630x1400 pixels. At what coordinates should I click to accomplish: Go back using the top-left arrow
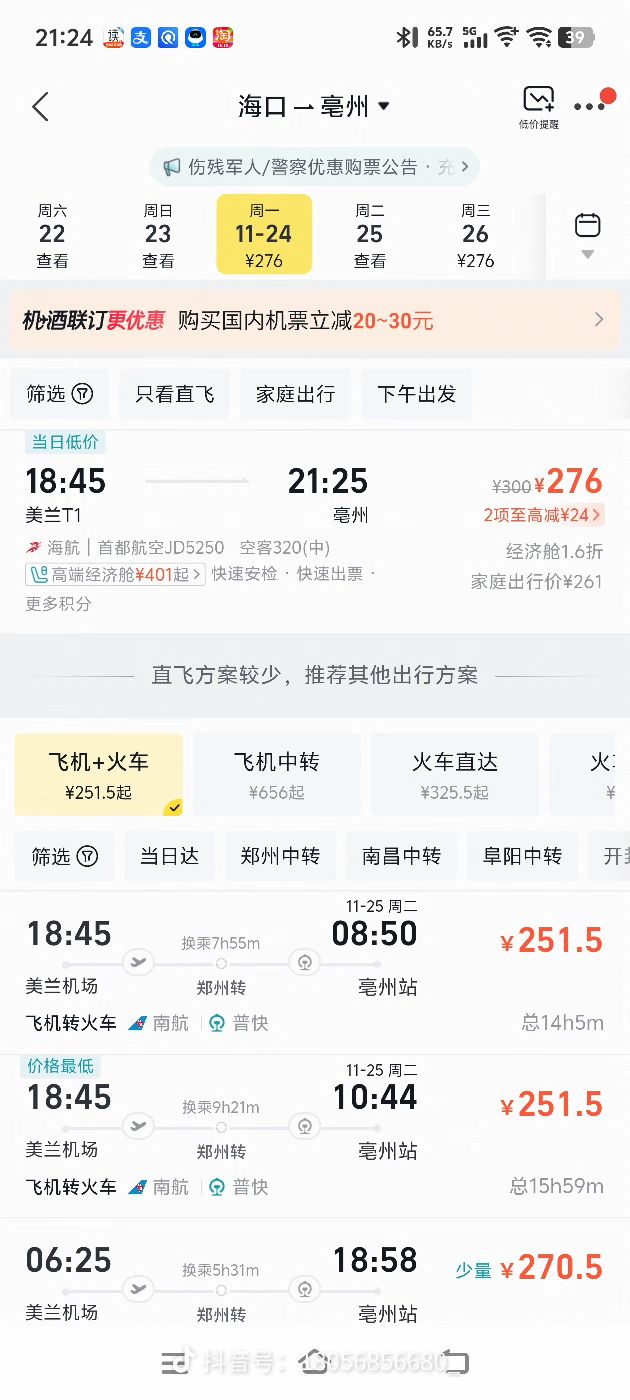[40, 107]
